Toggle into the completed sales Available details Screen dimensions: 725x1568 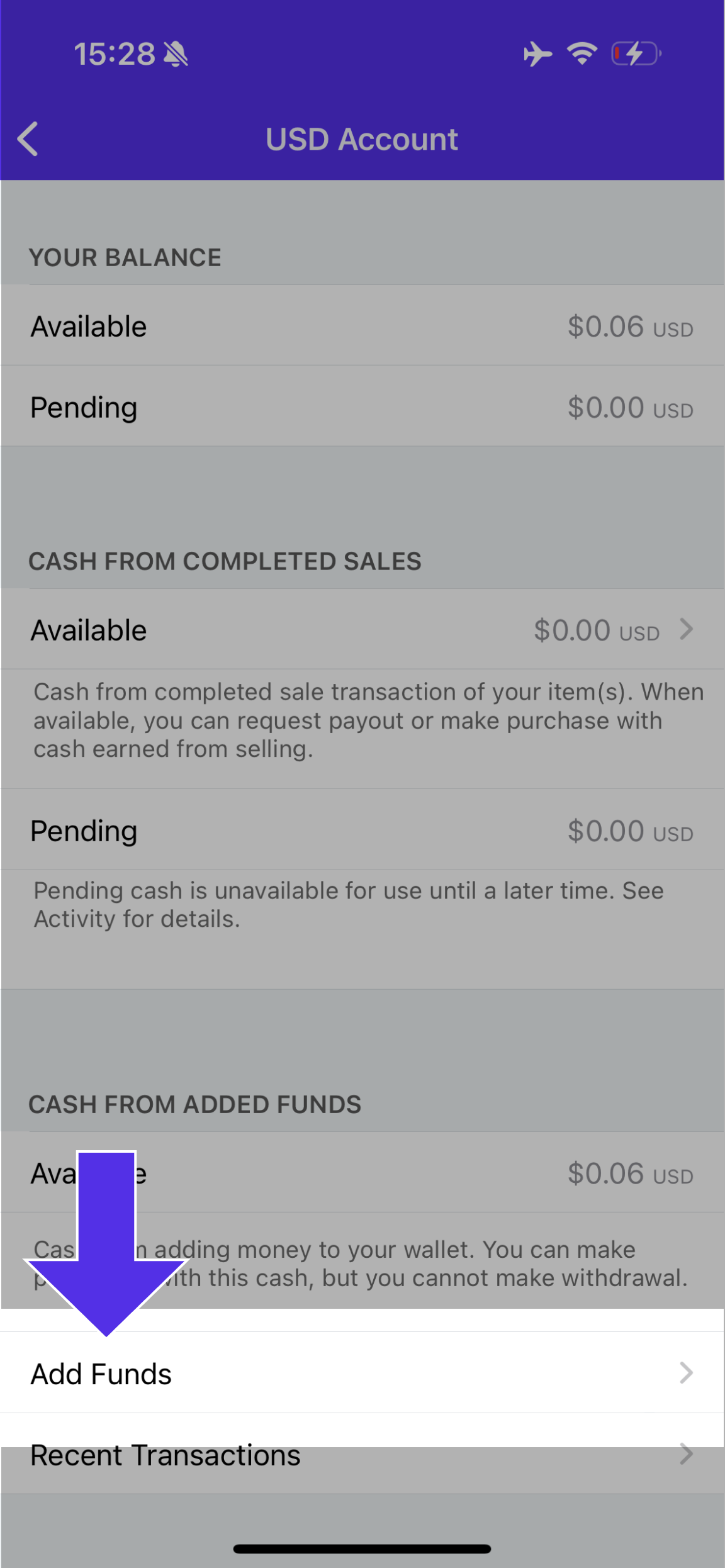pos(362,629)
